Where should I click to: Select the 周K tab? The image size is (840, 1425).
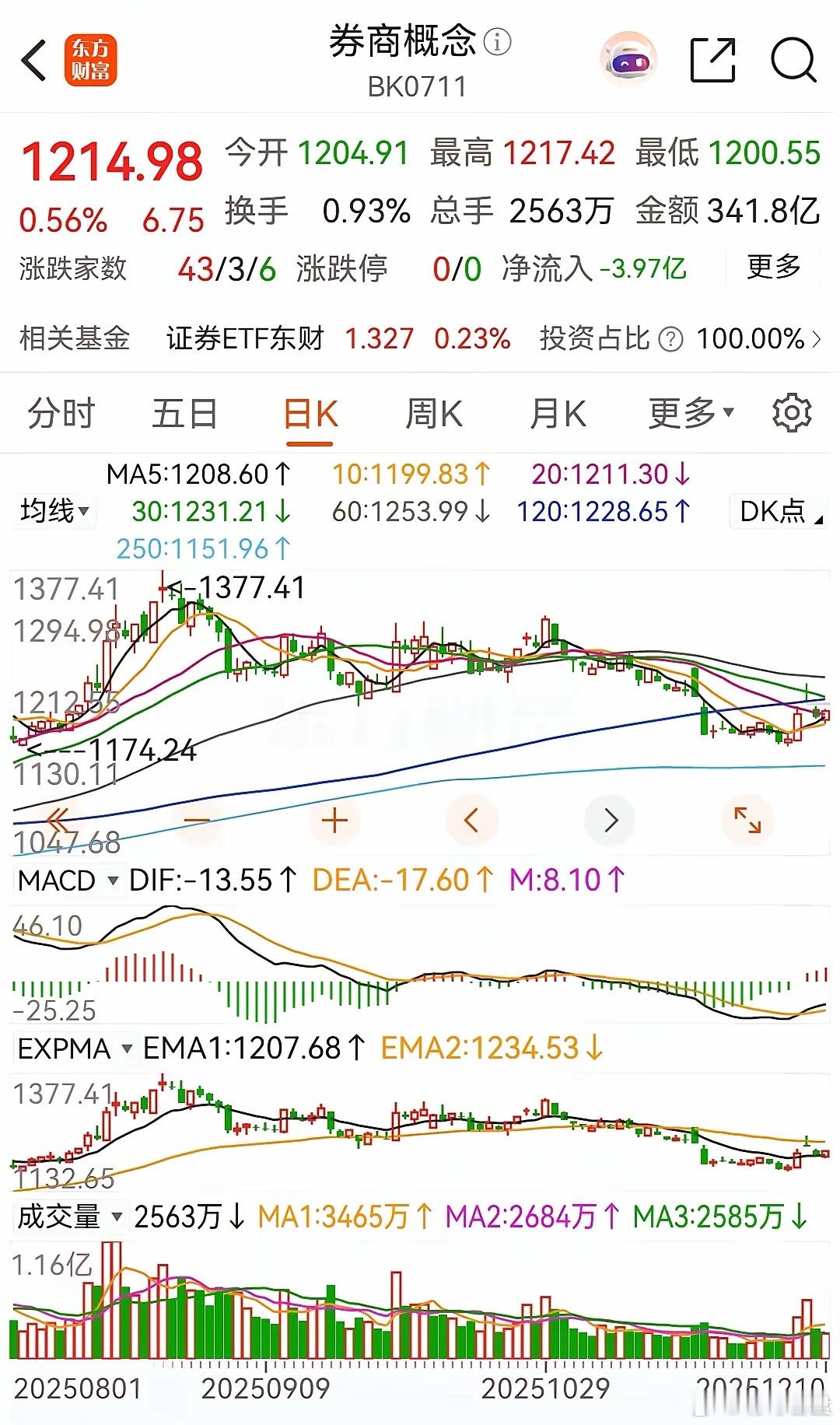coord(433,413)
